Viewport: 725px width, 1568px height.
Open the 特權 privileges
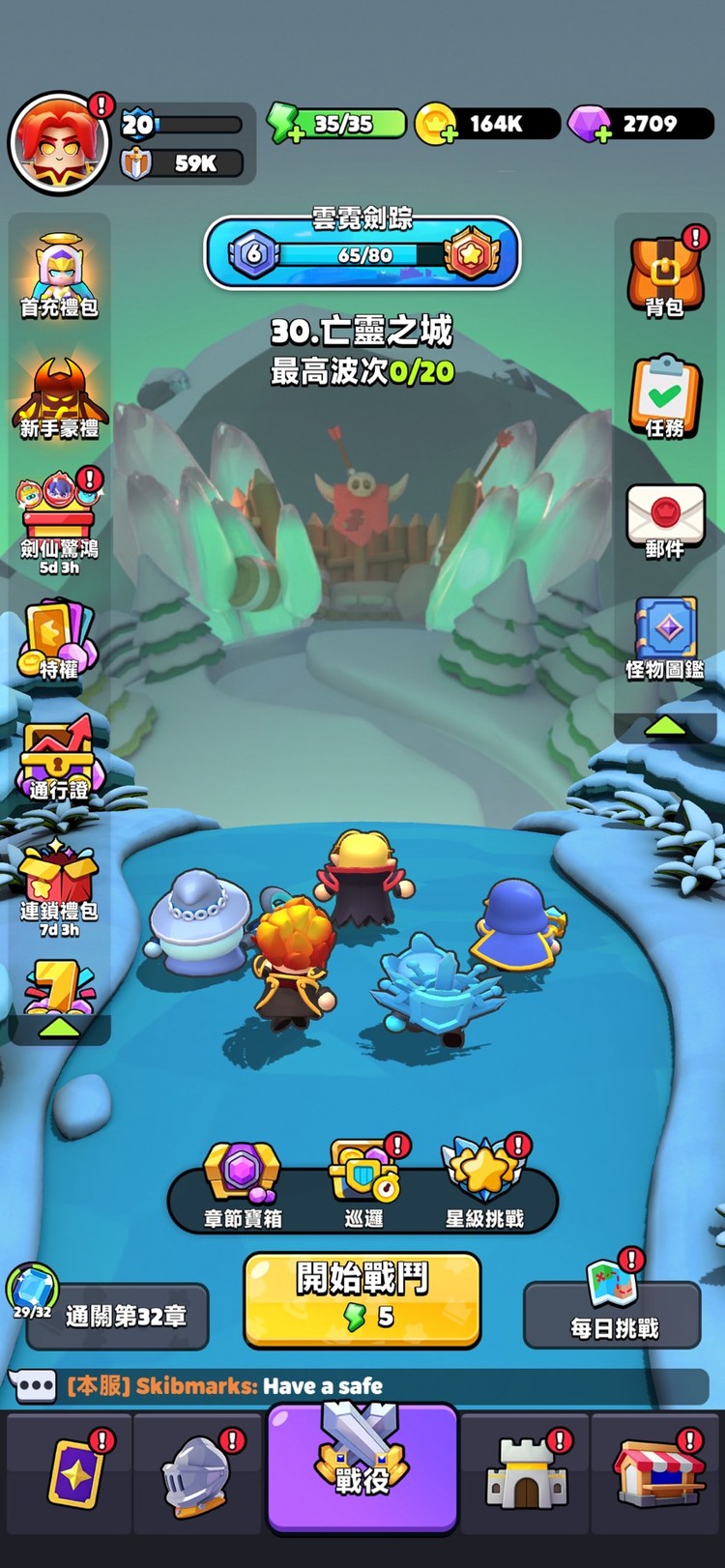pyautogui.click(x=60, y=640)
